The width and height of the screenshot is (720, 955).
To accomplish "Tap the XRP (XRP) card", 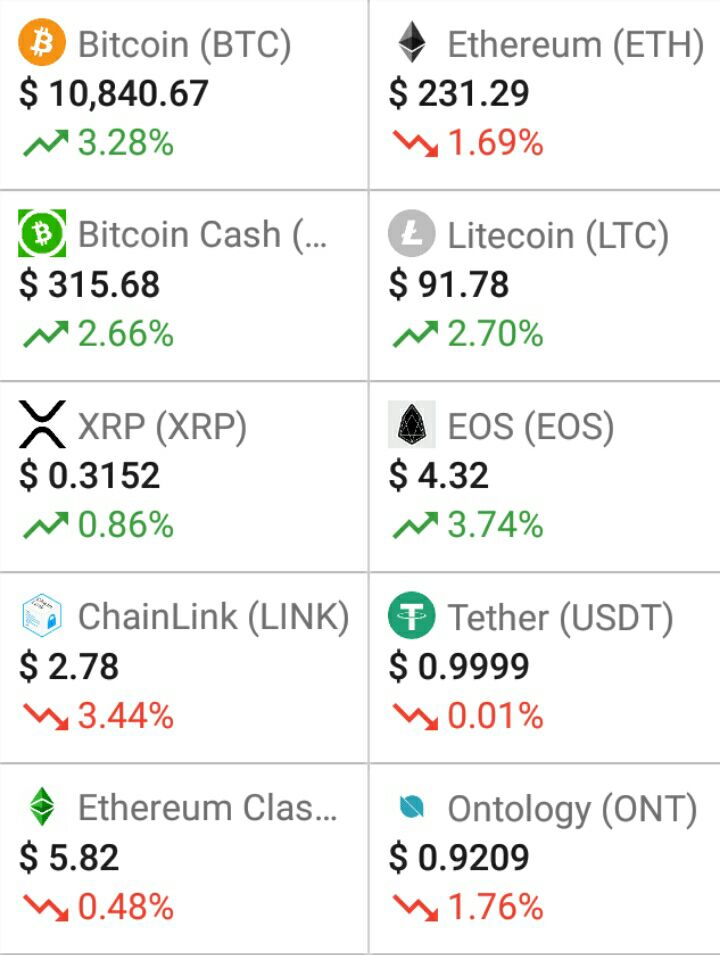I will tap(184, 476).
